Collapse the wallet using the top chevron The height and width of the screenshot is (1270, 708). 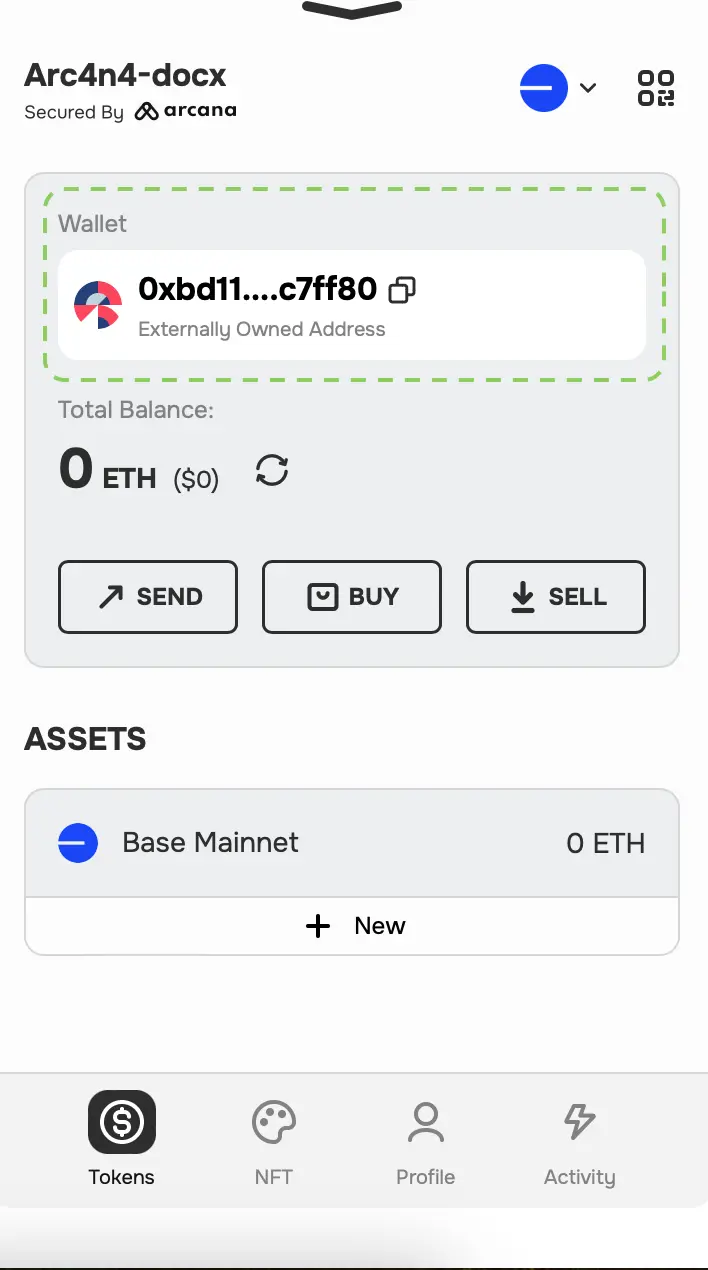[352, 10]
